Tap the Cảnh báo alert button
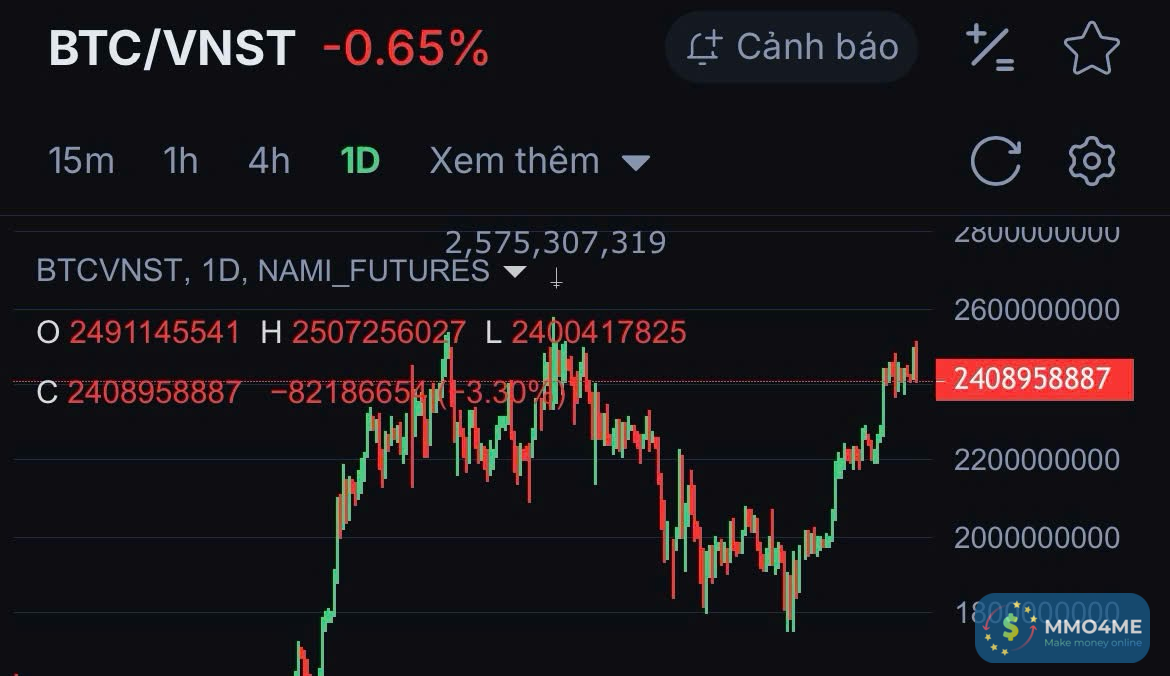Screen dimensions: 1170x676 pyautogui.click(x=791, y=47)
